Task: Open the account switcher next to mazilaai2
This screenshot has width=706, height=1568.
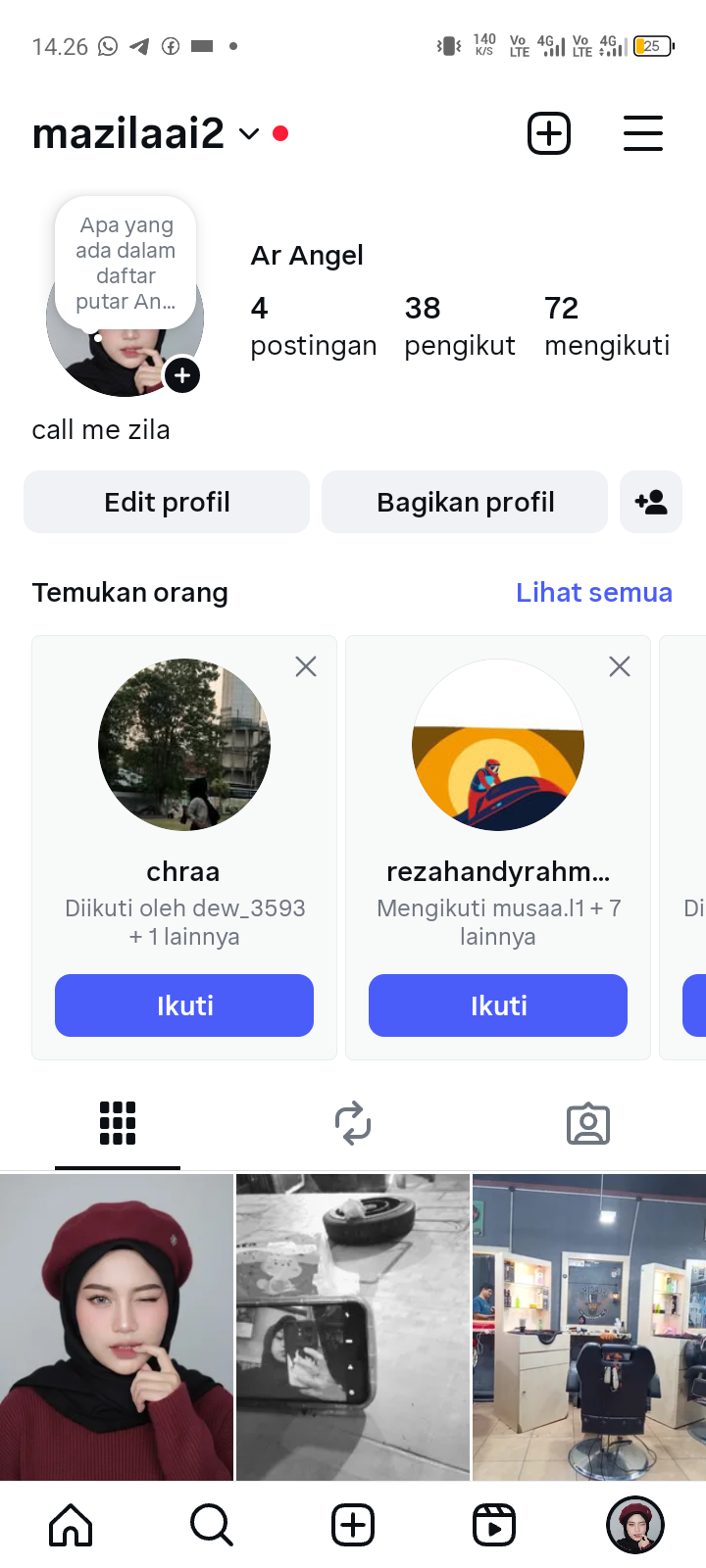Action: pos(249,134)
